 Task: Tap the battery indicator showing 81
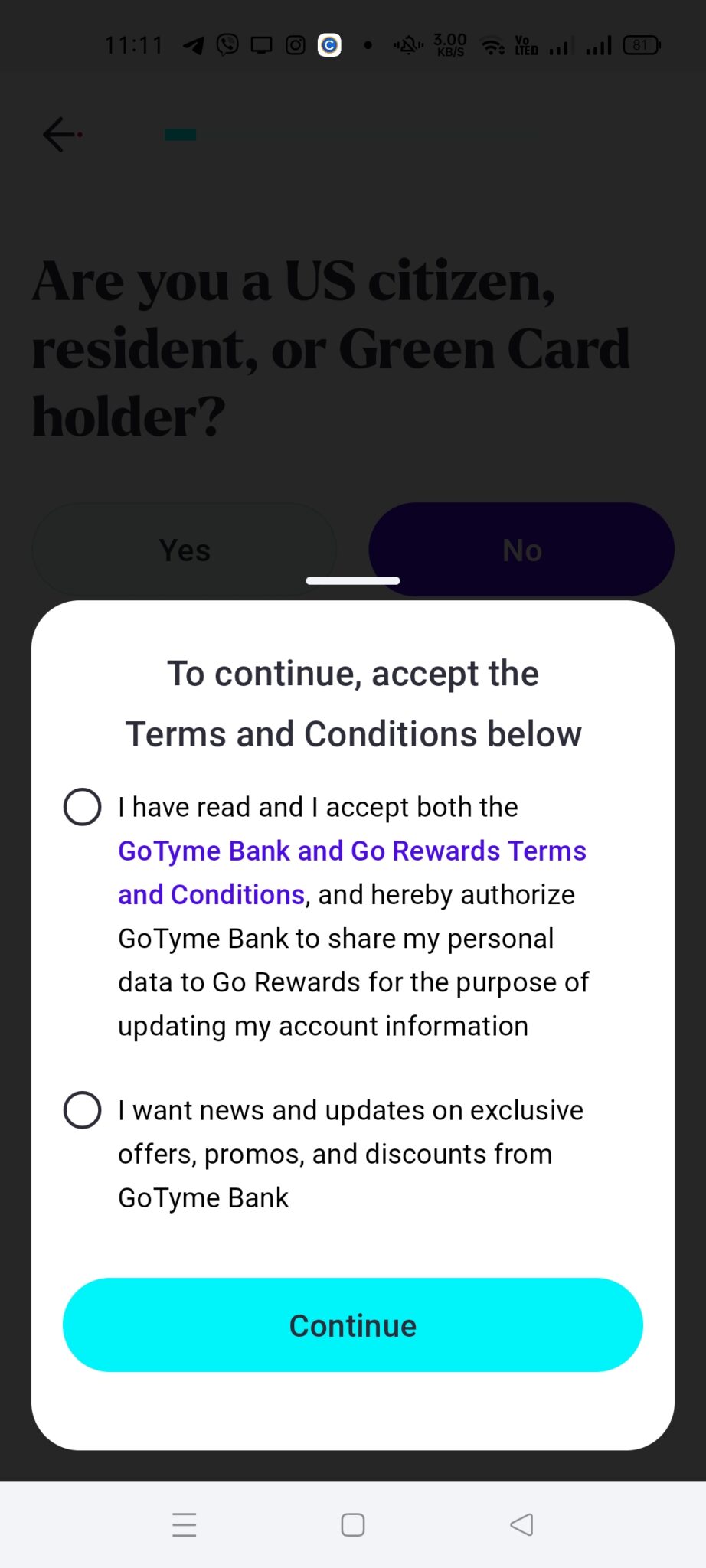pyautogui.click(x=642, y=45)
